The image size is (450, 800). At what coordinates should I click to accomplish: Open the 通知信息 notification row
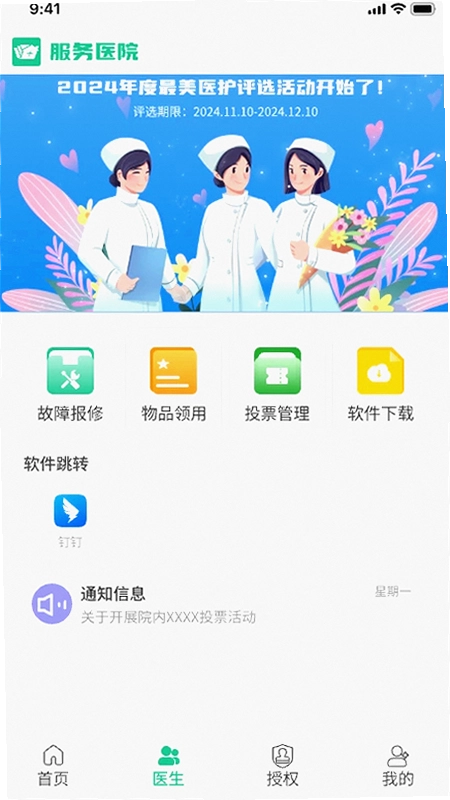(x=222, y=604)
